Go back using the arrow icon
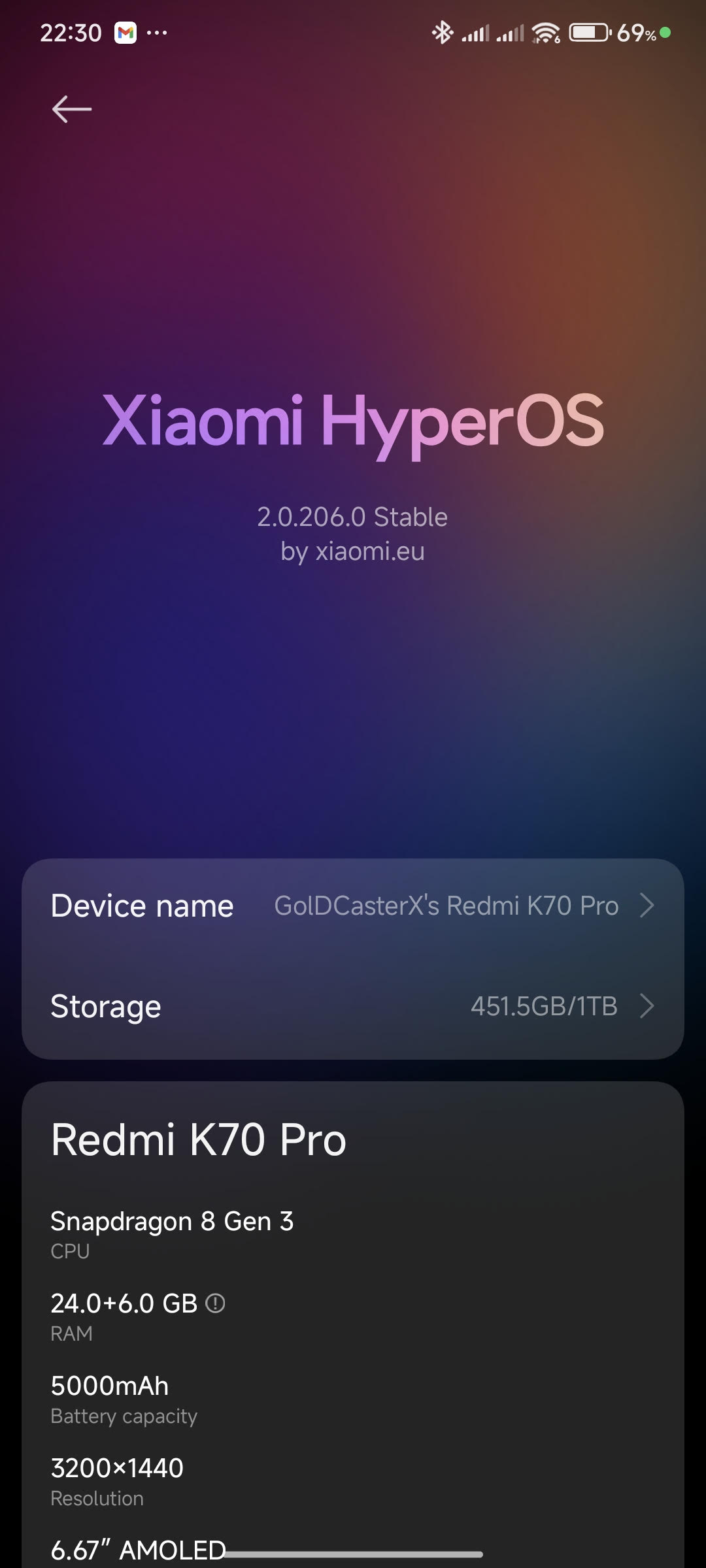 click(72, 109)
